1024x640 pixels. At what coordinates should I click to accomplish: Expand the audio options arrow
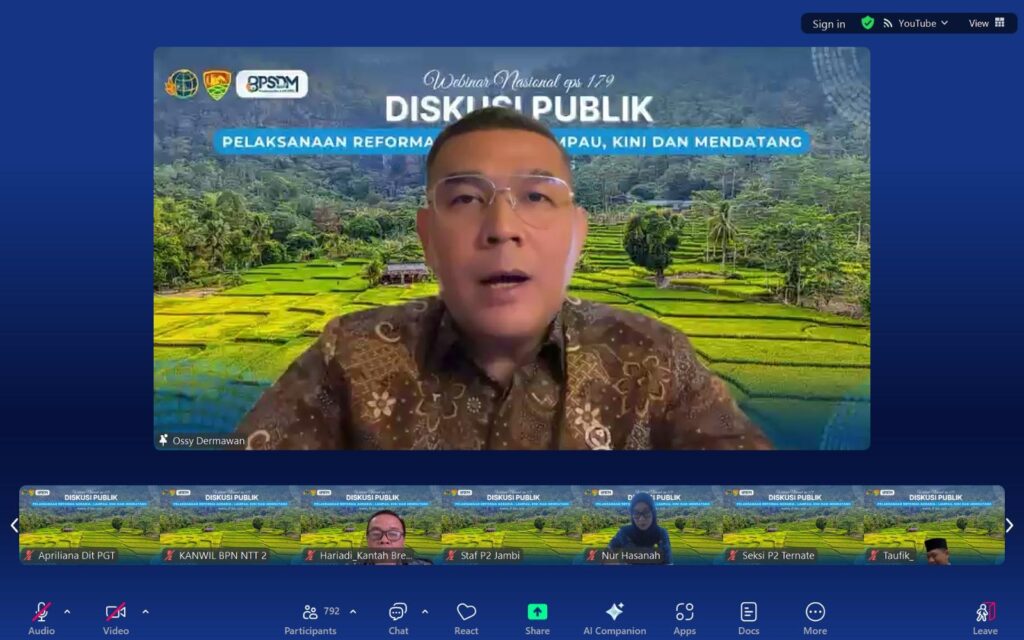(67, 612)
